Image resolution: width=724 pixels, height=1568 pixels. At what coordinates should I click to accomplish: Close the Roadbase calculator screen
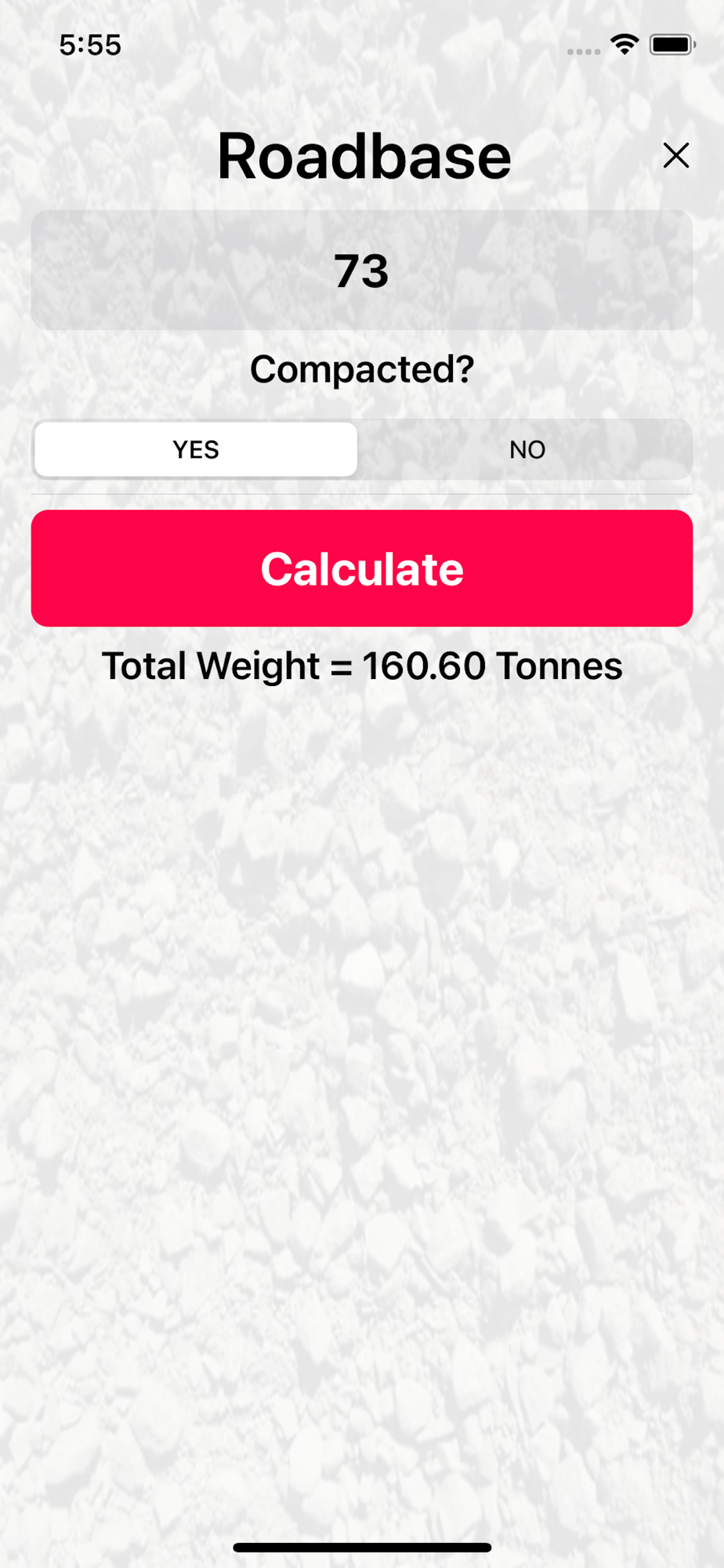point(675,155)
